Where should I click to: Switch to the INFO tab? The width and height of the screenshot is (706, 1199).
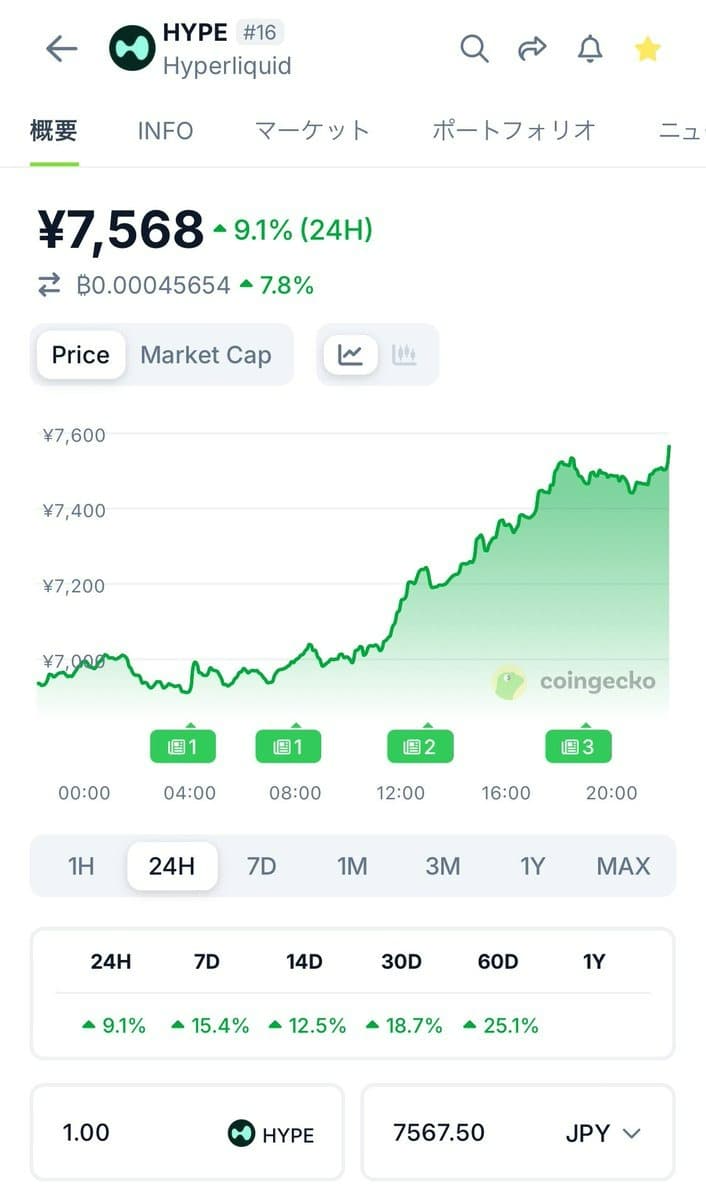point(165,131)
